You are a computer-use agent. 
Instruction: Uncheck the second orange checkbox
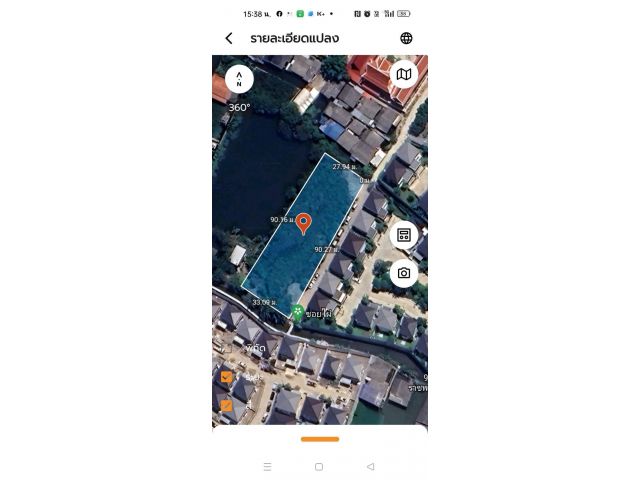227,405
